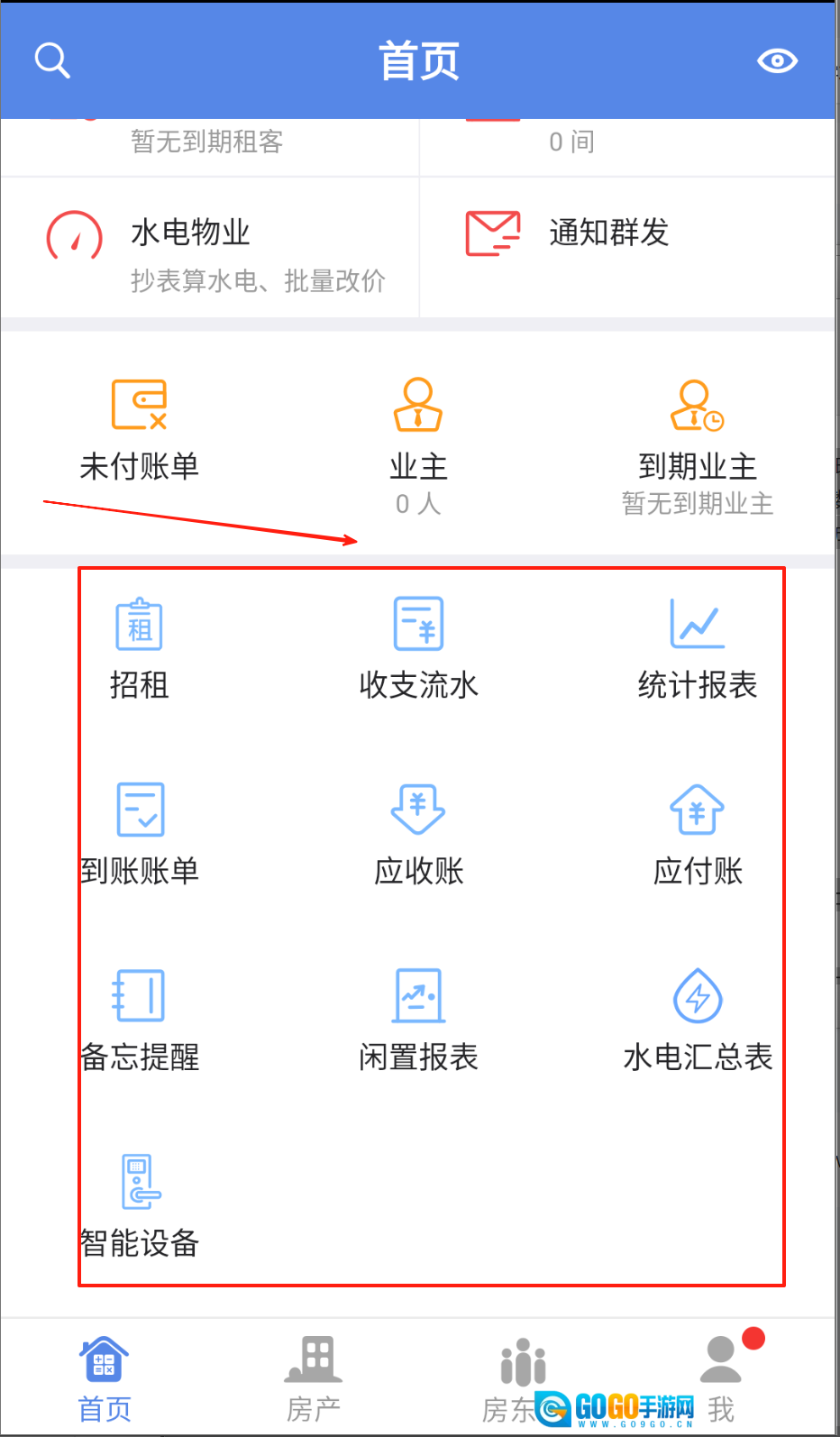Viewport: 840px width, 1437px height.
Task: Open the search icon in the header
Action: point(52,60)
